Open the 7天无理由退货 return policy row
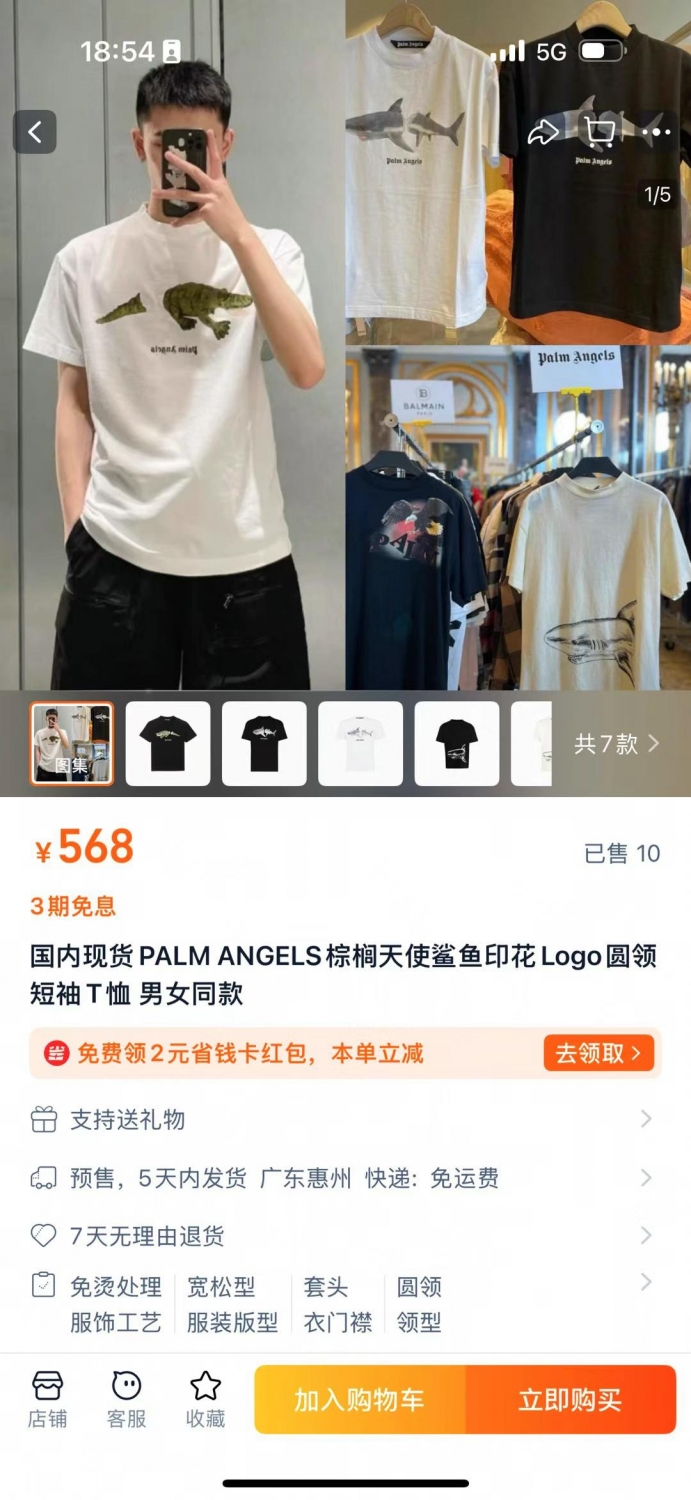This screenshot has height=1500, width=691. pyautogui.click(x=345, y=1236)
